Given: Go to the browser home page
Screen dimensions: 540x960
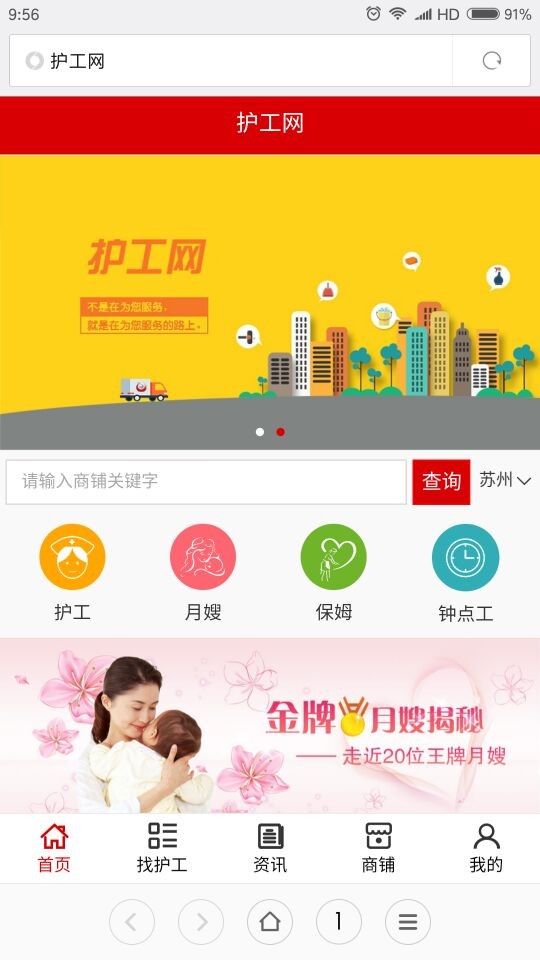Looking at the screenshot, I should (270, 921).
